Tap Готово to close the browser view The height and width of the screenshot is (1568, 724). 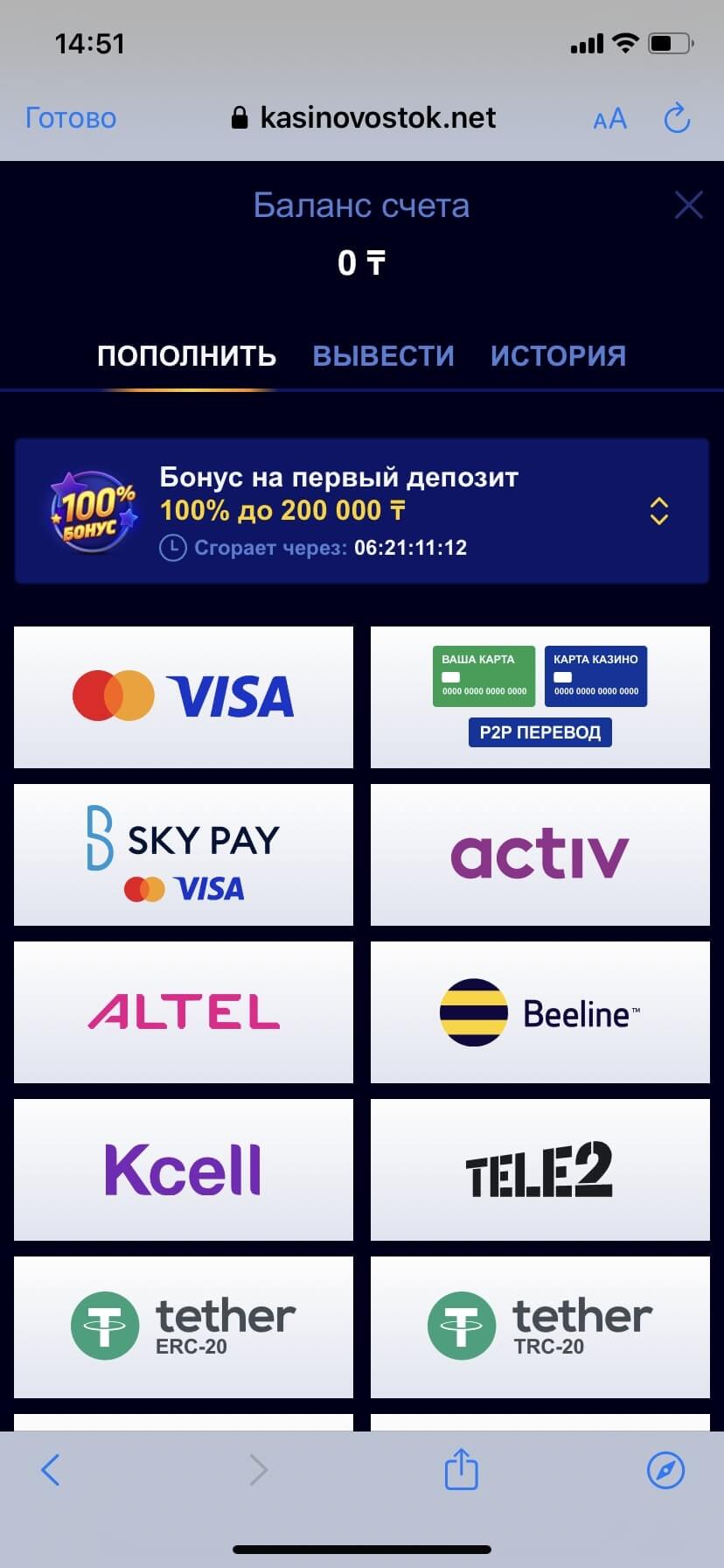point(71,118)
